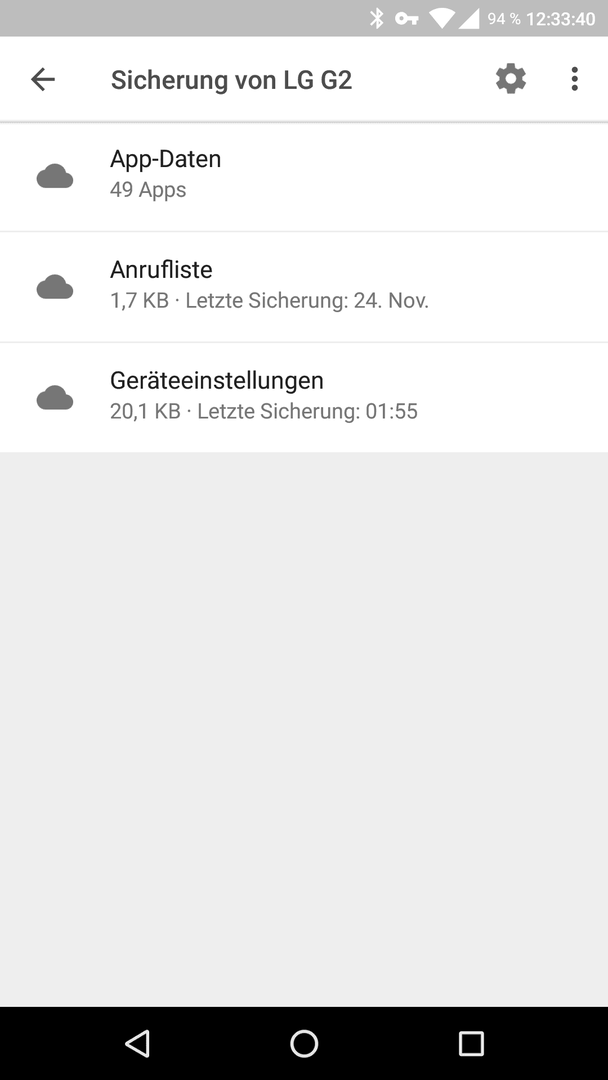Open recent apps via square button

click(x=471, y=1043)
